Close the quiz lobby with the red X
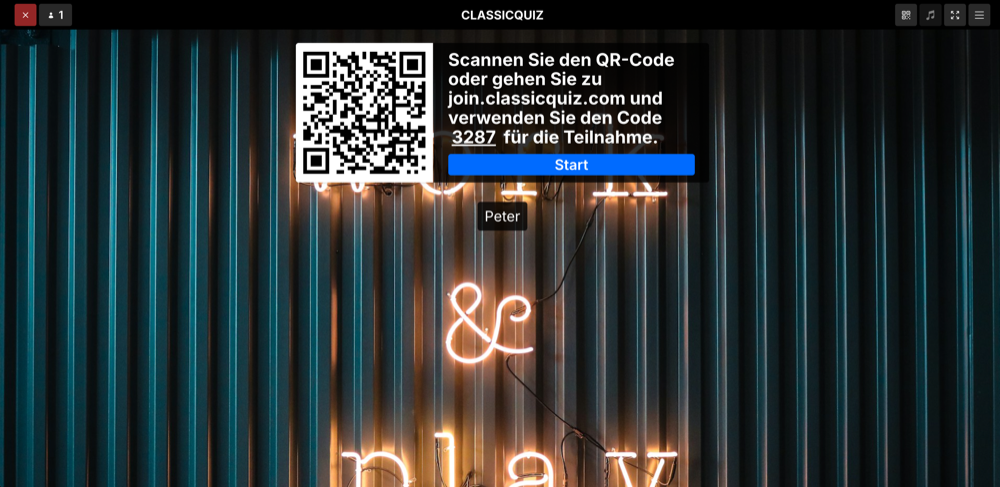 [x=25, y=15]
